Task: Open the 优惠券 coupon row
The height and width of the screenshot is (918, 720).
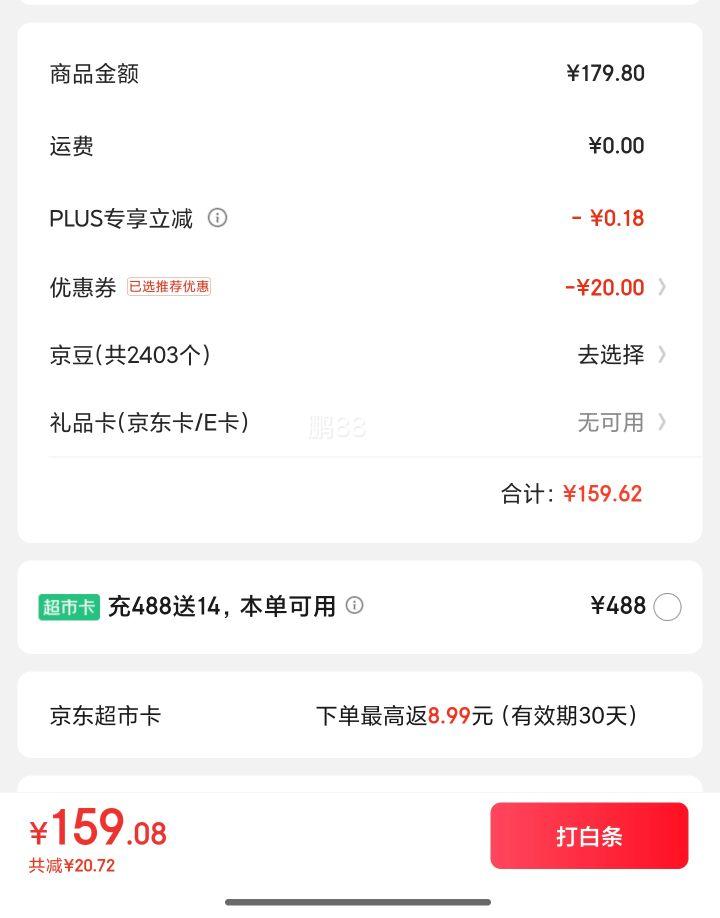Action: pyautogui.click(x=358, y=288)
